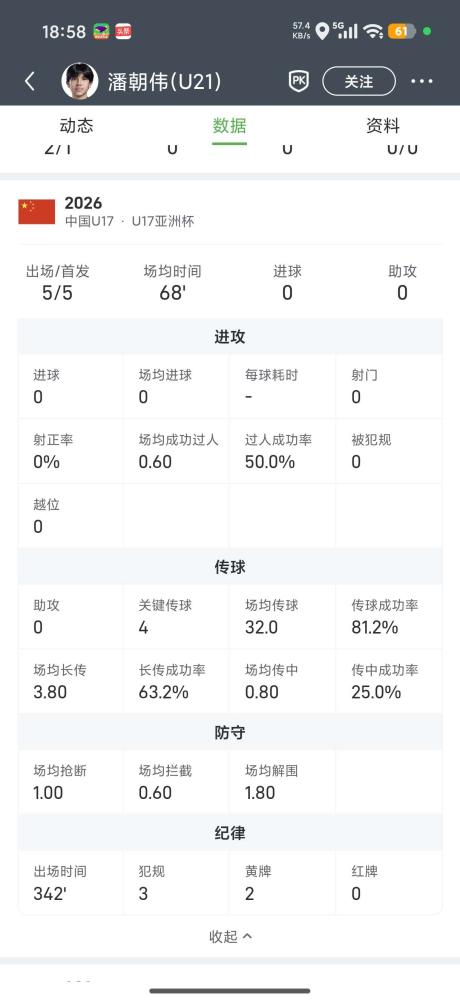Select the 数据 tab
The height and width of the screenshot is (1001, 460).
[x=230, y=126]
